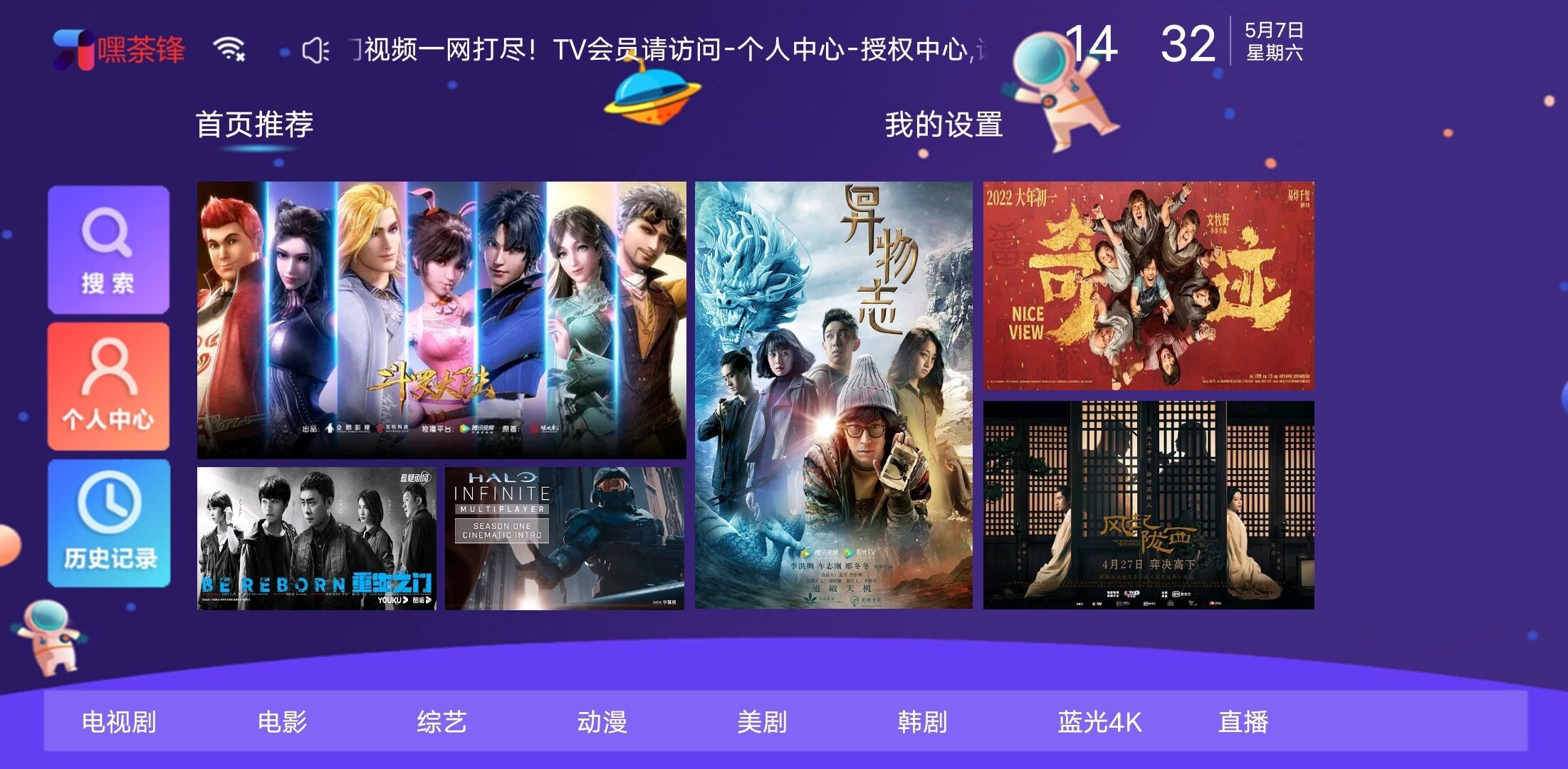This screenshot has height=769, width=1568.
Task: Select the 首页推荐 tab
Action: [x=254, y=125]
